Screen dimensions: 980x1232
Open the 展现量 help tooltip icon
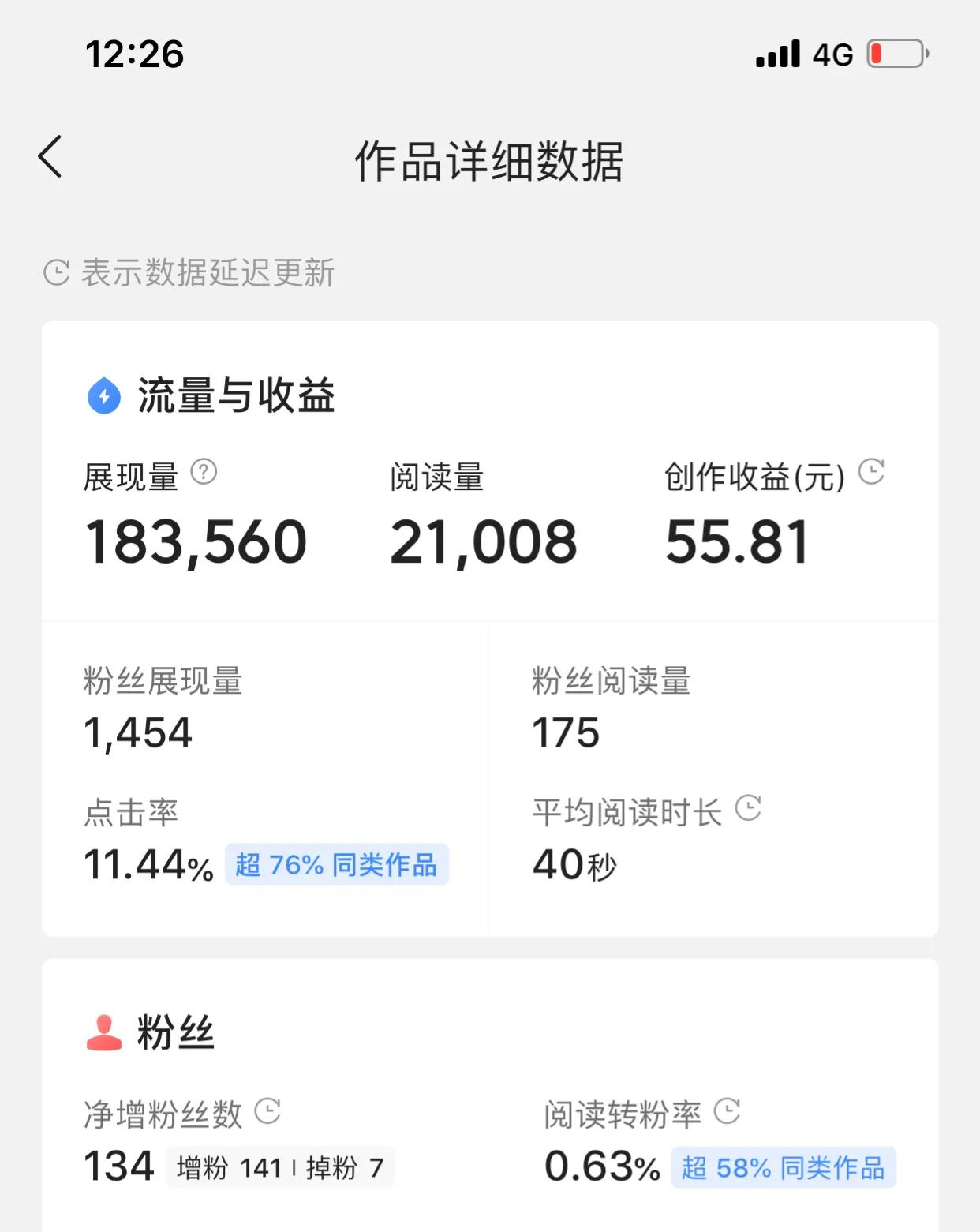205,473
